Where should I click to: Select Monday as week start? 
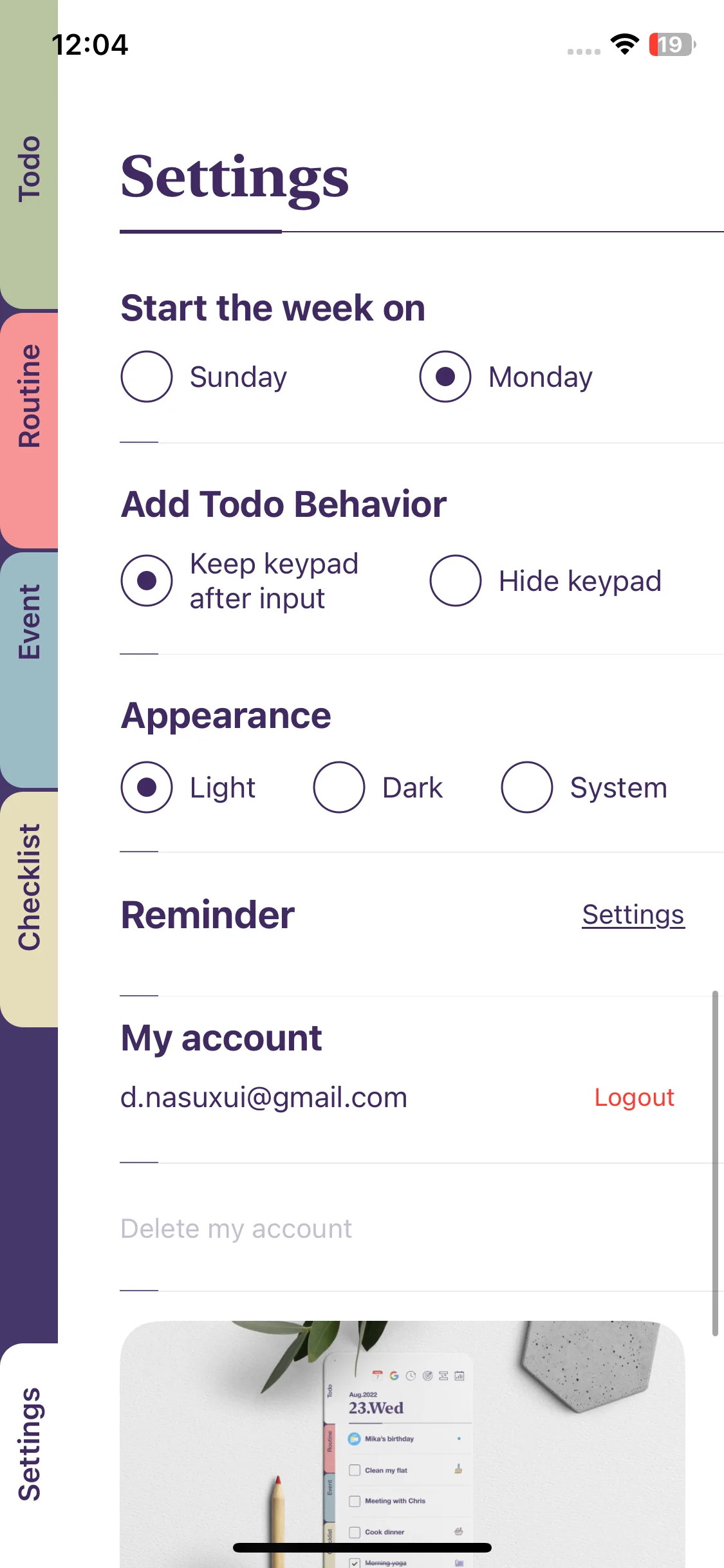click(x=445, y=377)
